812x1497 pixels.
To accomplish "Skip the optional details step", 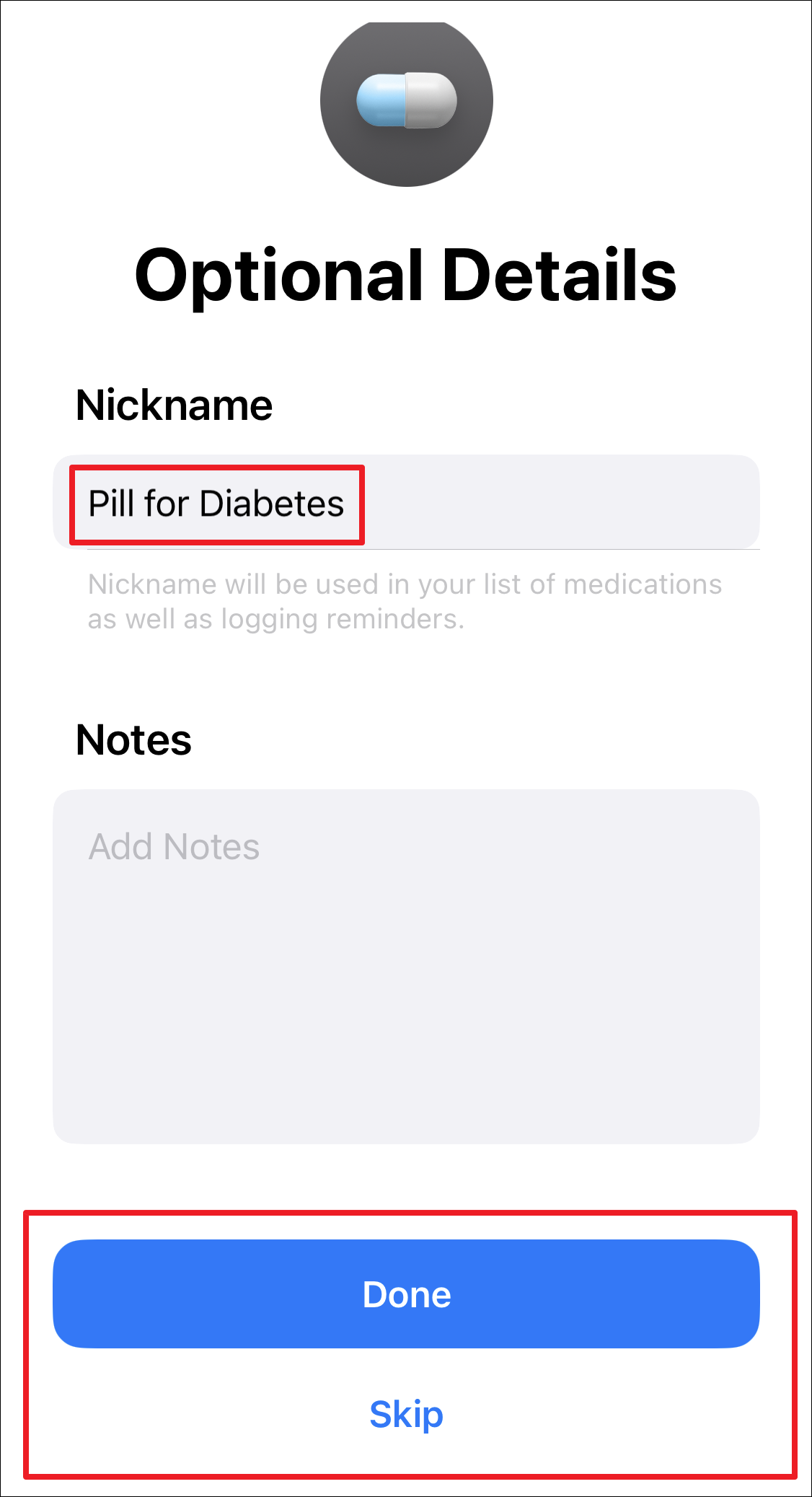I will pyautogui.click(x=405, y=1414).
